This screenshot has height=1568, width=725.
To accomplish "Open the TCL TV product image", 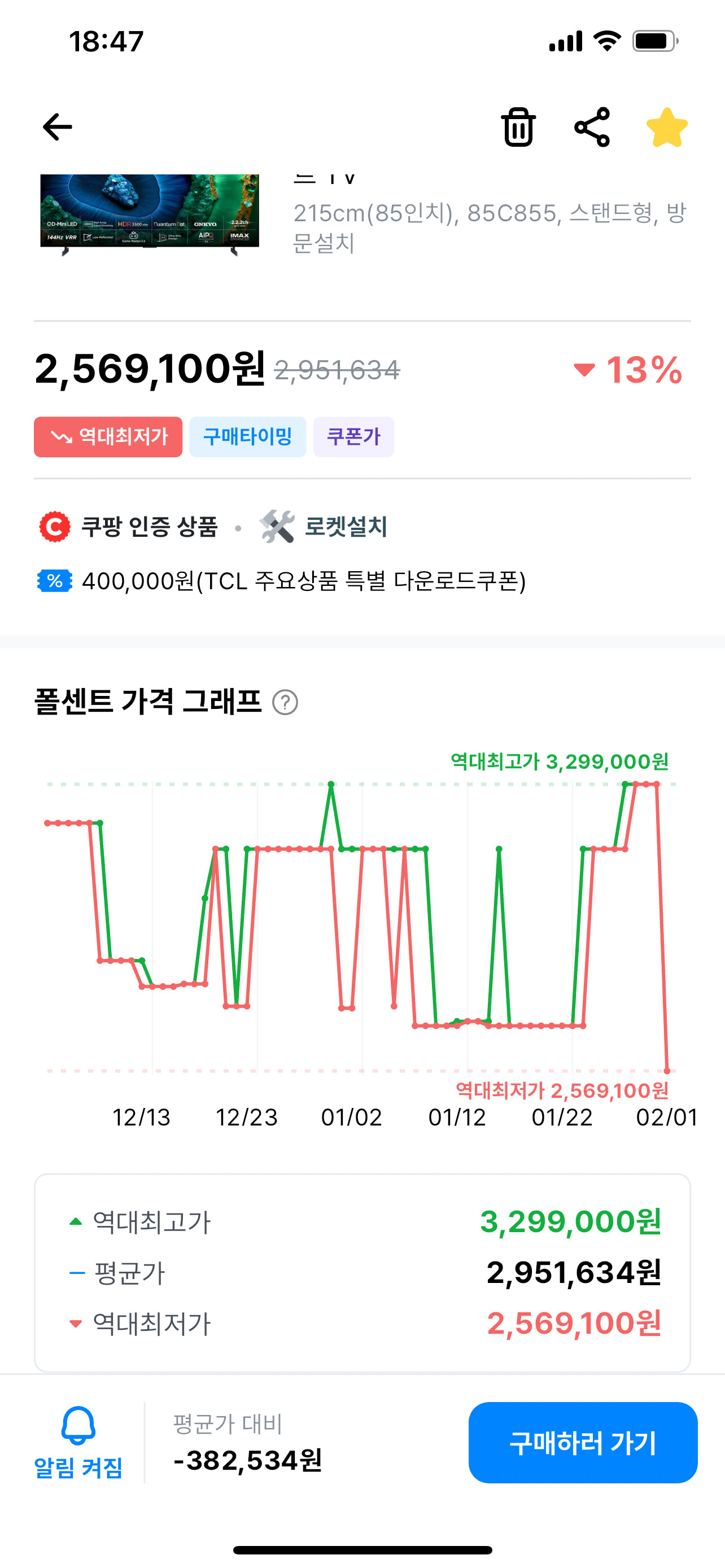I will click(150, 214).
